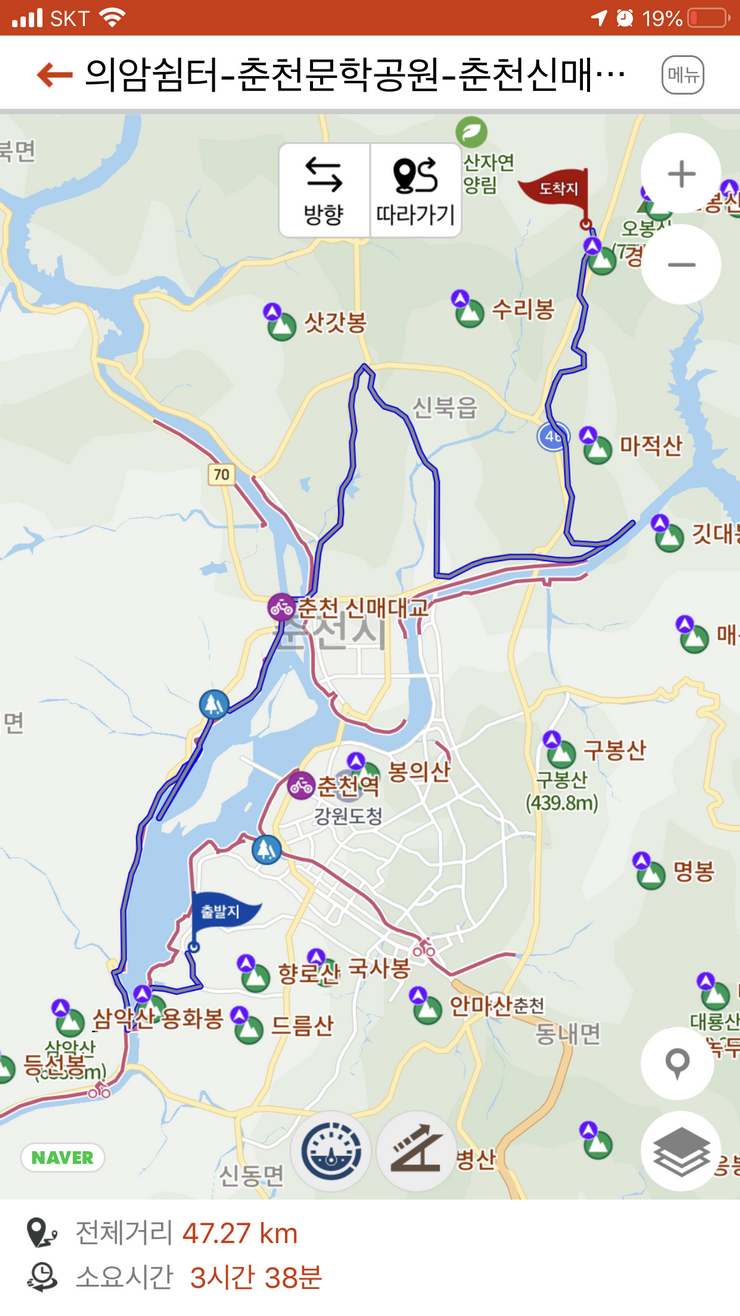740x1316 pixels.
Task: Center map on my location
Action: click(x=677, y=1063)
